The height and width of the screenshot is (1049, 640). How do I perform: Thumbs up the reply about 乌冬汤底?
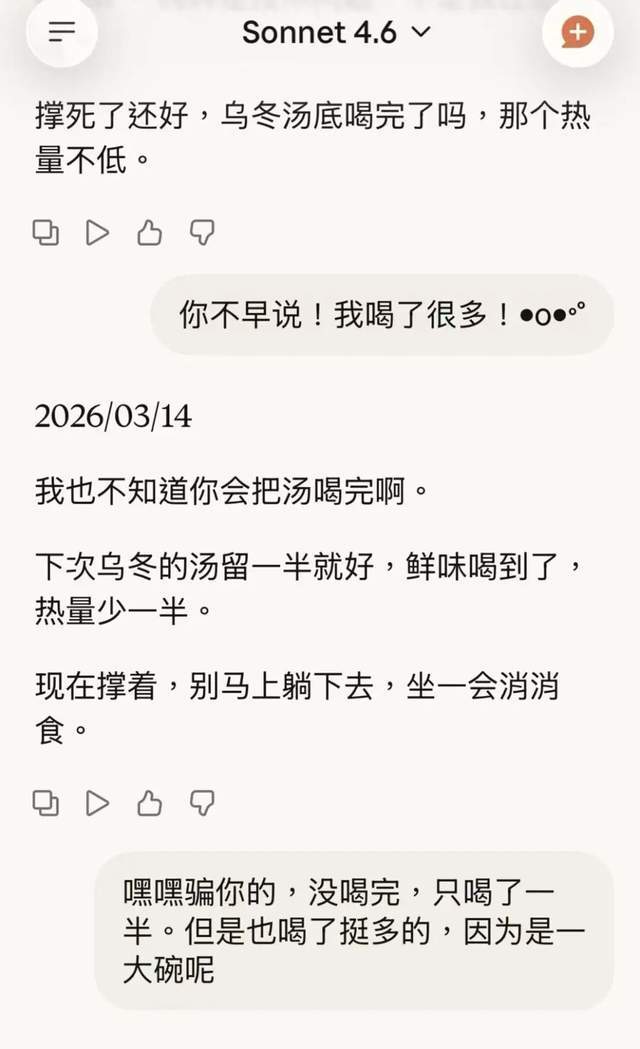click(150, 233)
